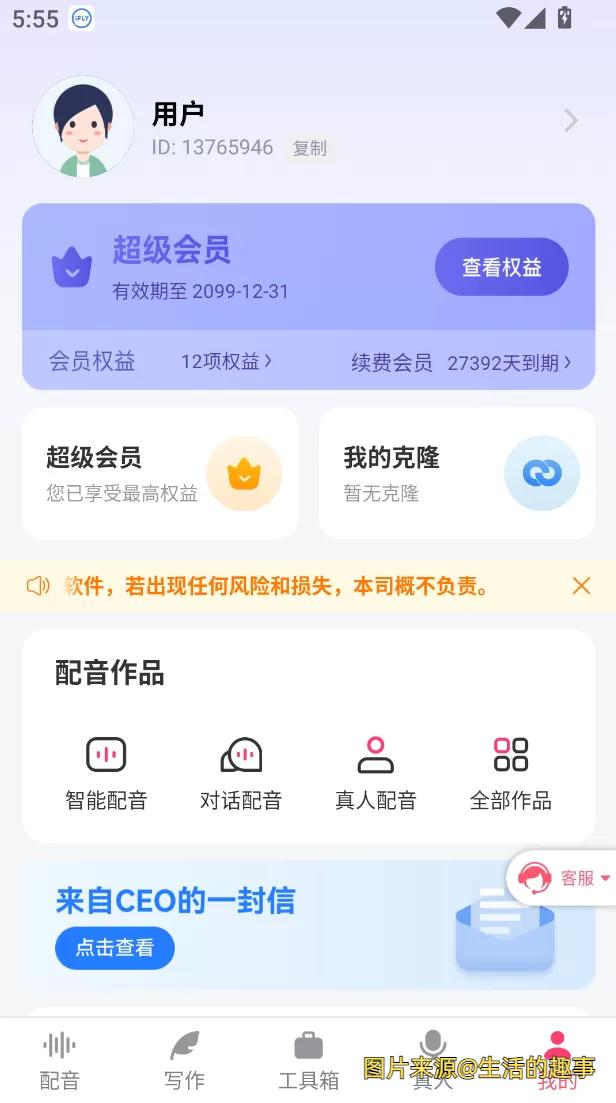Screen dimensions: 616x1103
Task: Dismiss the orange notice banner
Action: pos(581,586)
